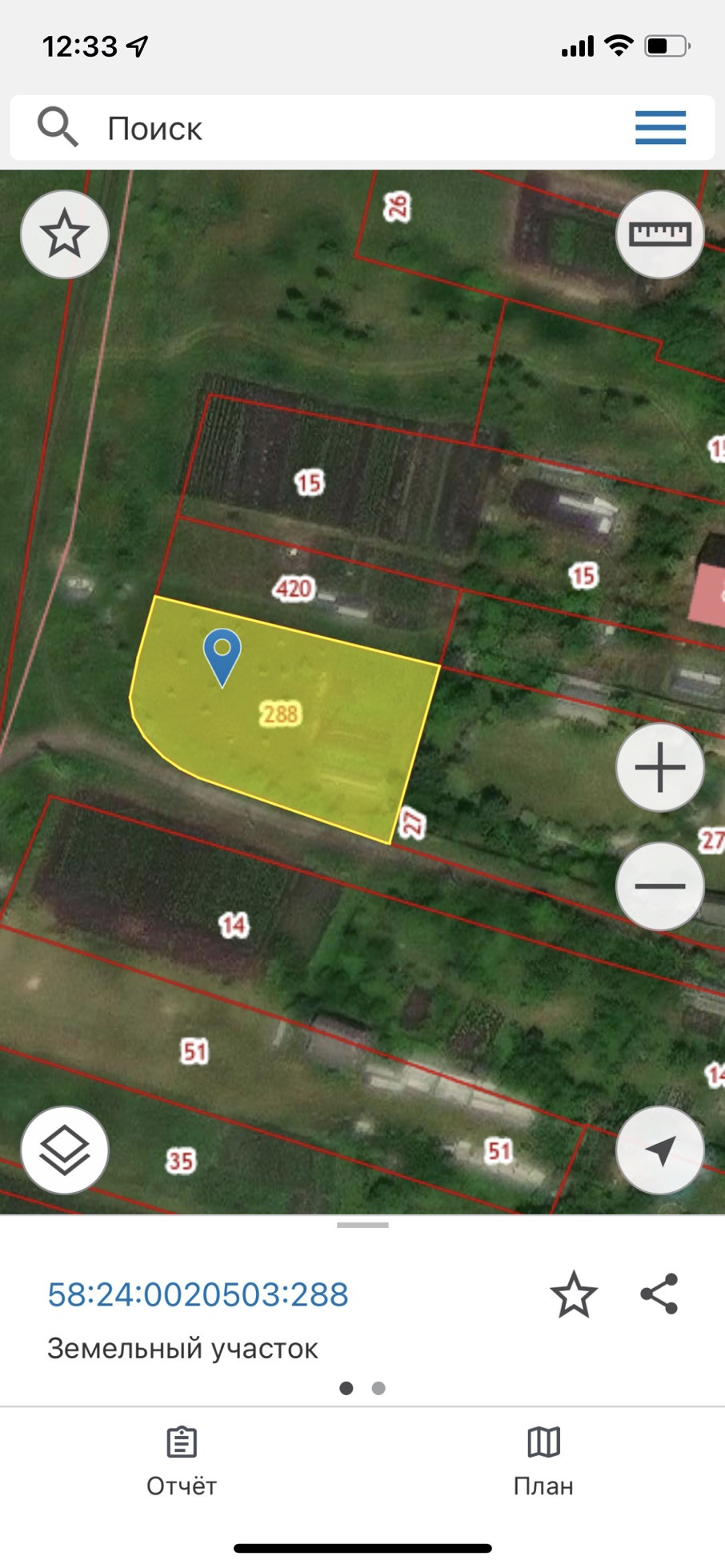Zoom in with the plus button
The height and width of the screenshot is (1568, 725).
tap(659, 767)
